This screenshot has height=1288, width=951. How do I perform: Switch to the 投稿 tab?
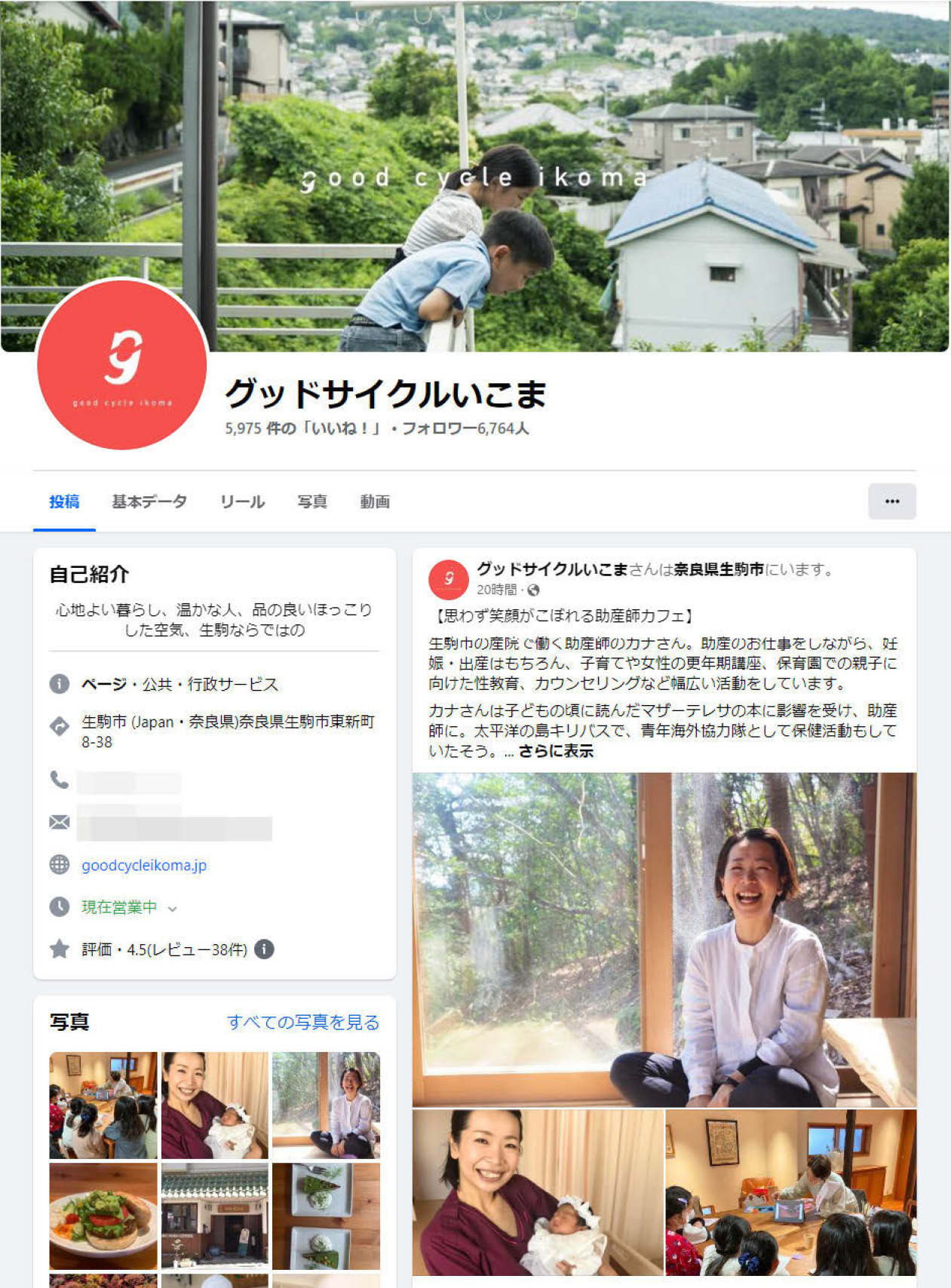(x=64, y=501)
